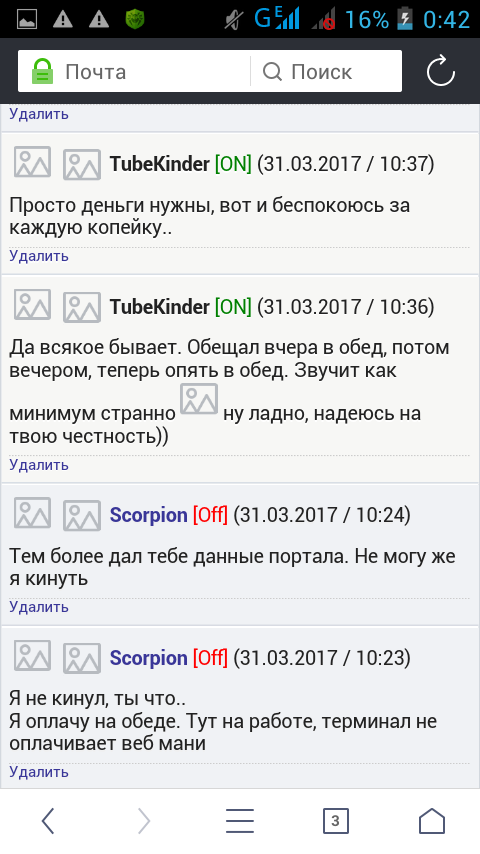Reload the page with the refresh icon
The image size is (480, 854).
440,71
